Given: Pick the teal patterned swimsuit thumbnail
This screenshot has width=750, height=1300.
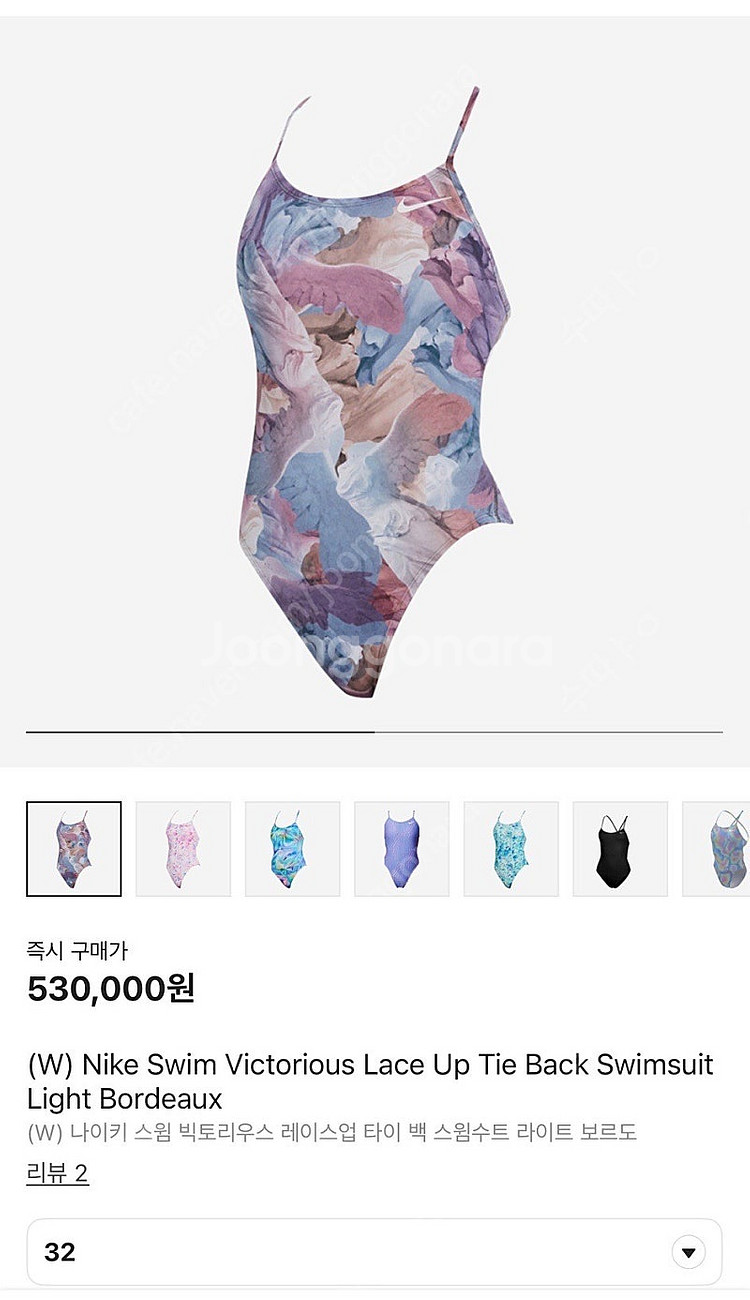Looking at the screenshot, I should click(511, 849).
